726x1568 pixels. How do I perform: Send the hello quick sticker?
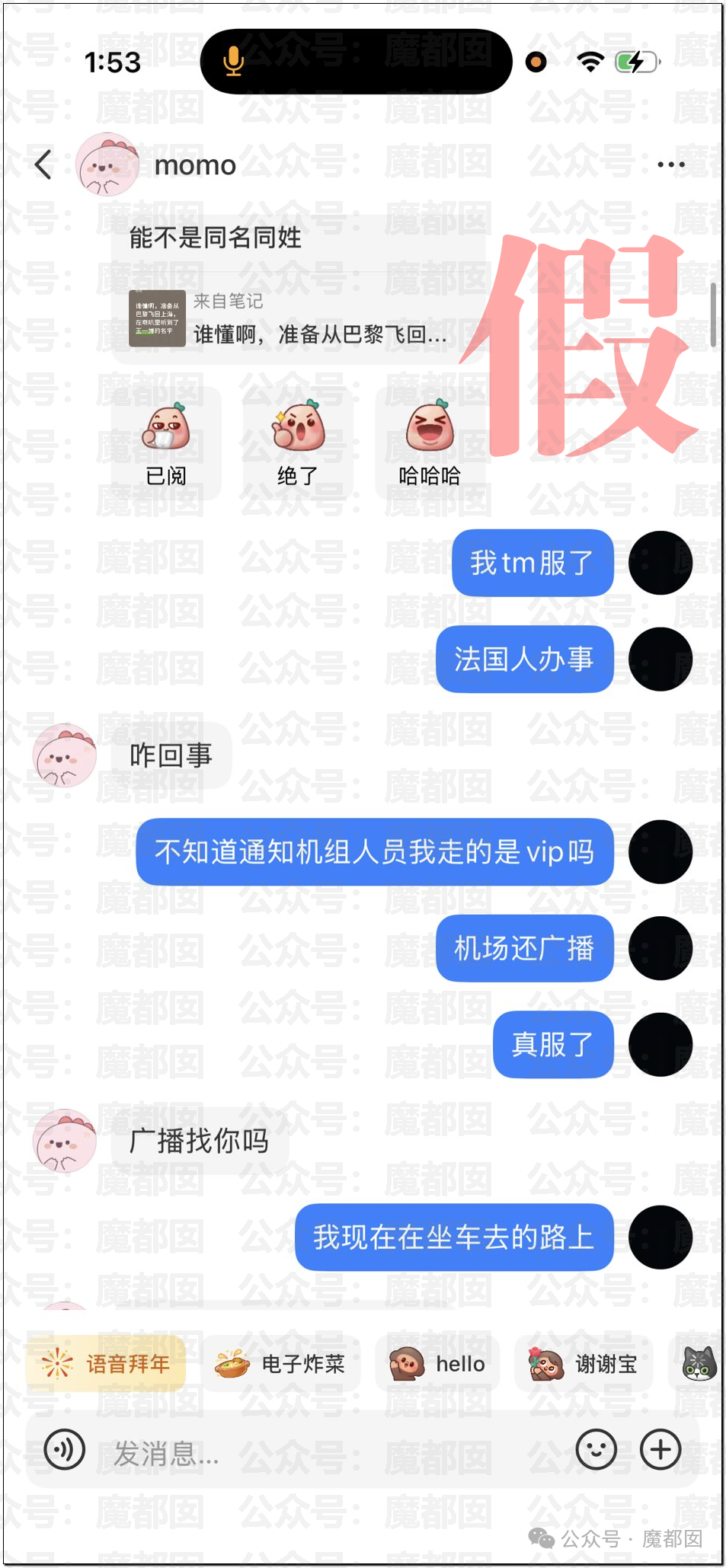437,1363
